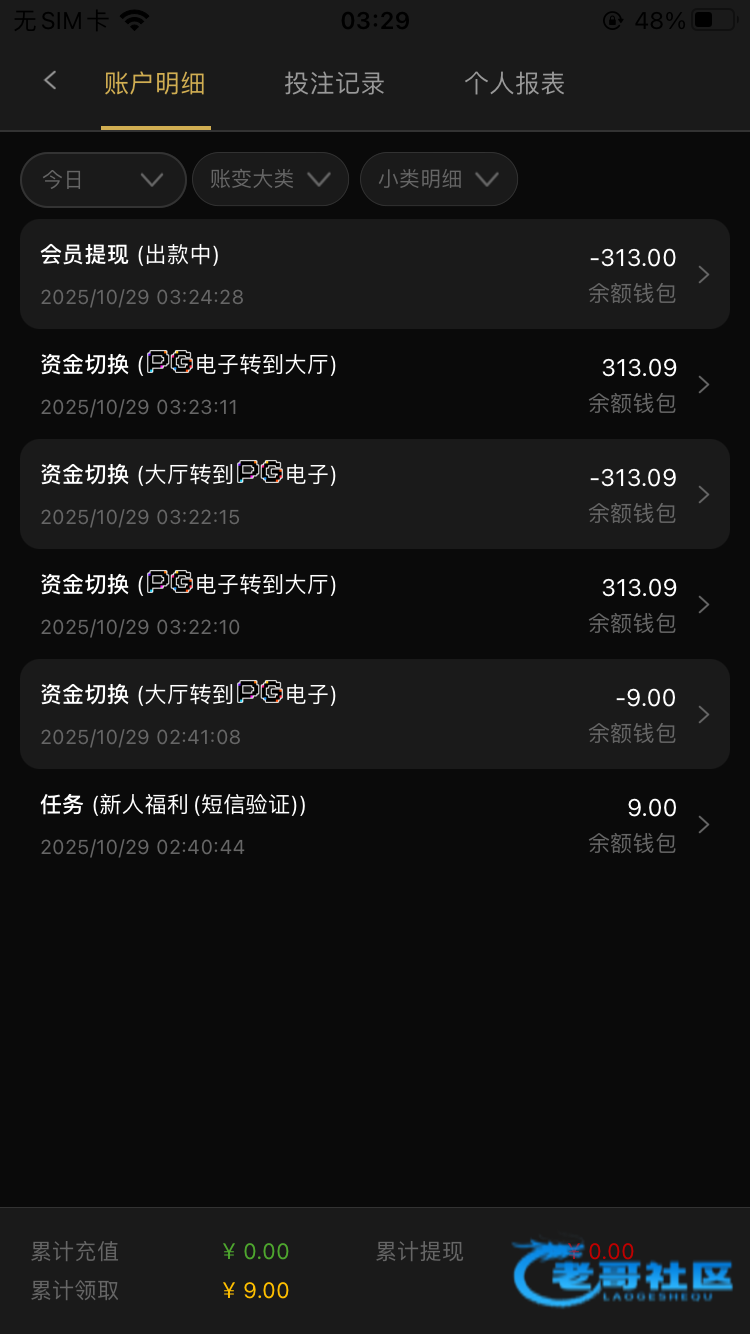This screenshot has width=750, height=1334.
Task: Open the 03:23:11 PG电子转到大厅 record
Action: (x=375, y=384)
